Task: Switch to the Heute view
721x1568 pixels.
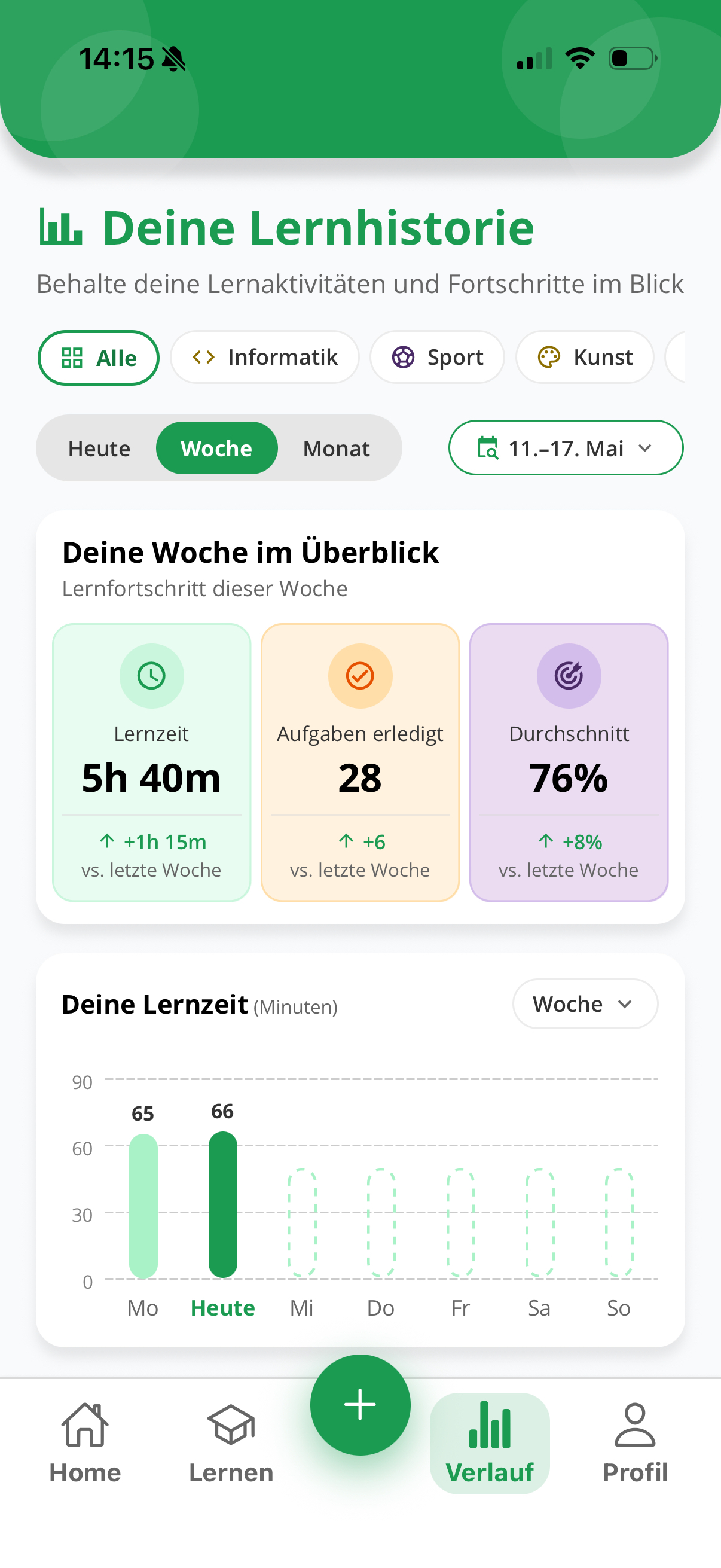Action: click(99, 449)
